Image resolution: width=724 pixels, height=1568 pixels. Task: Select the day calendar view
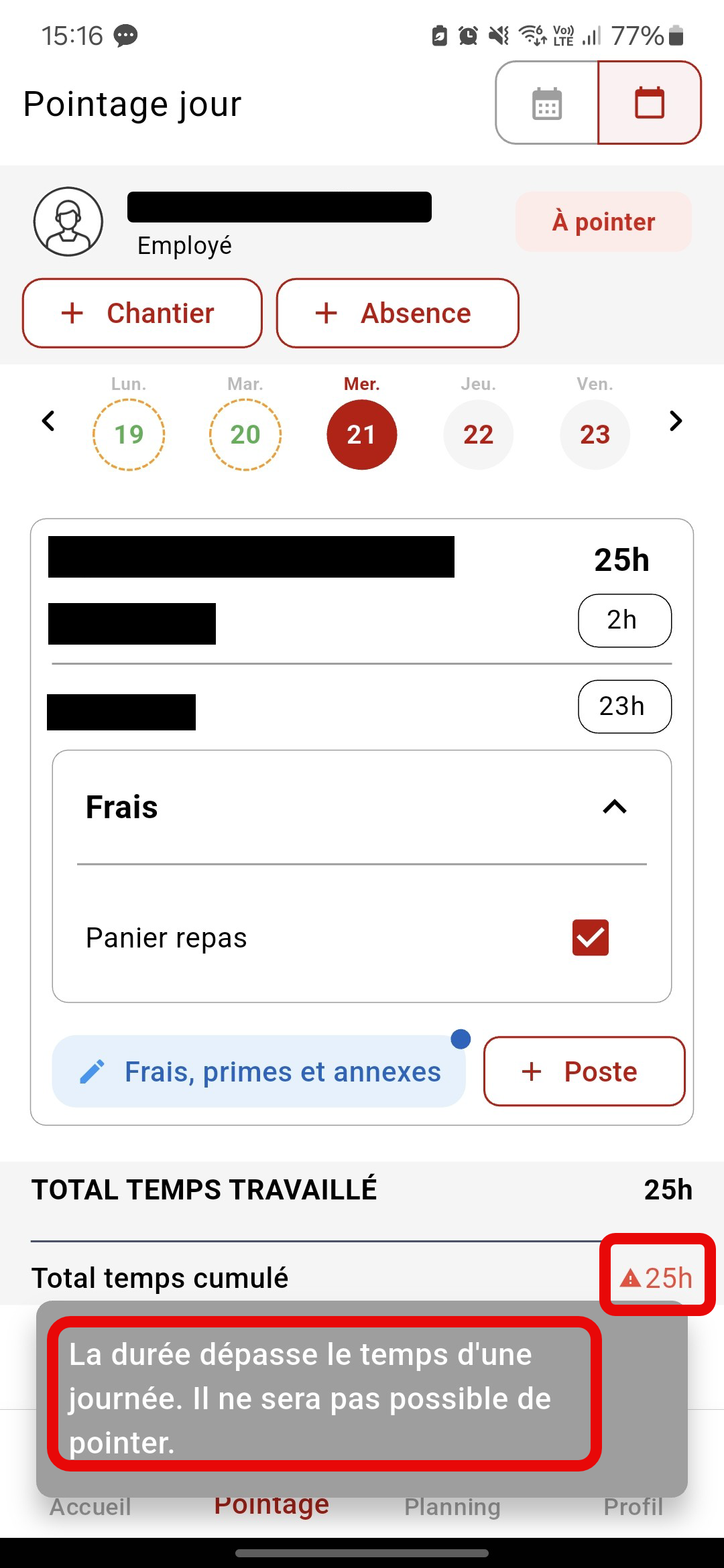point(649,103)
